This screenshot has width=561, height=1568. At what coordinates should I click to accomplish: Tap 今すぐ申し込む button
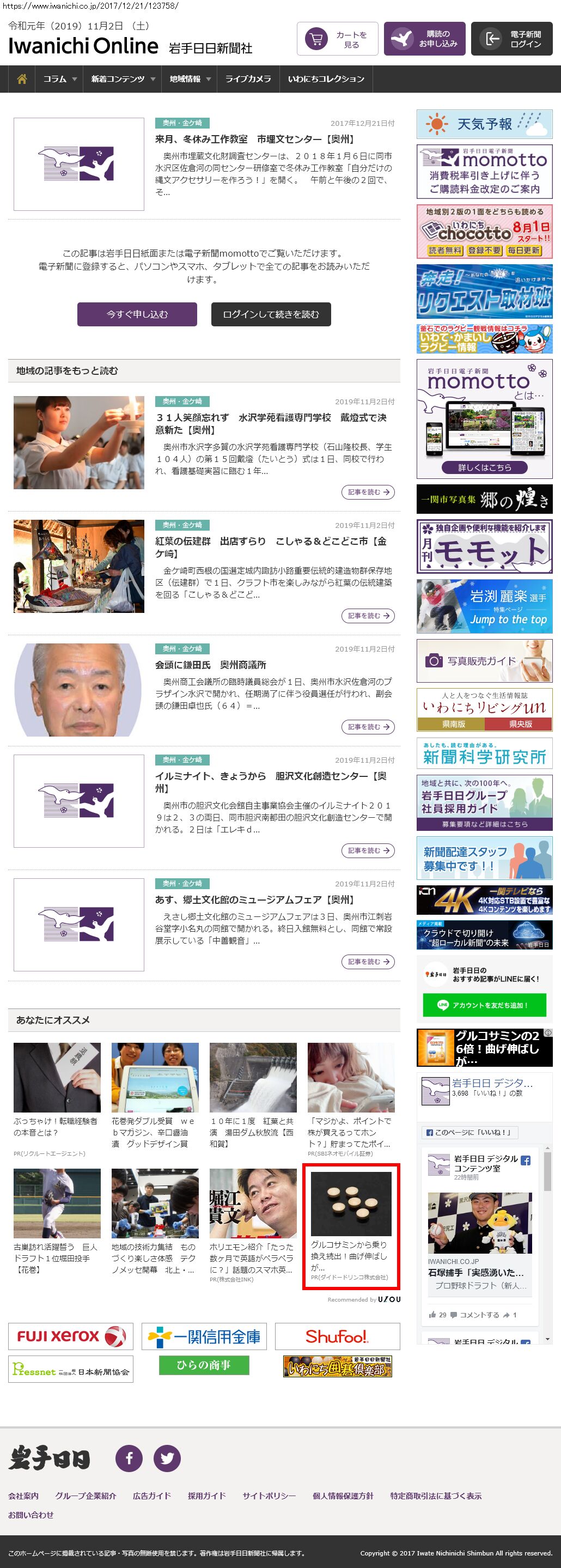pyautogui.click(x=137, y=314)
